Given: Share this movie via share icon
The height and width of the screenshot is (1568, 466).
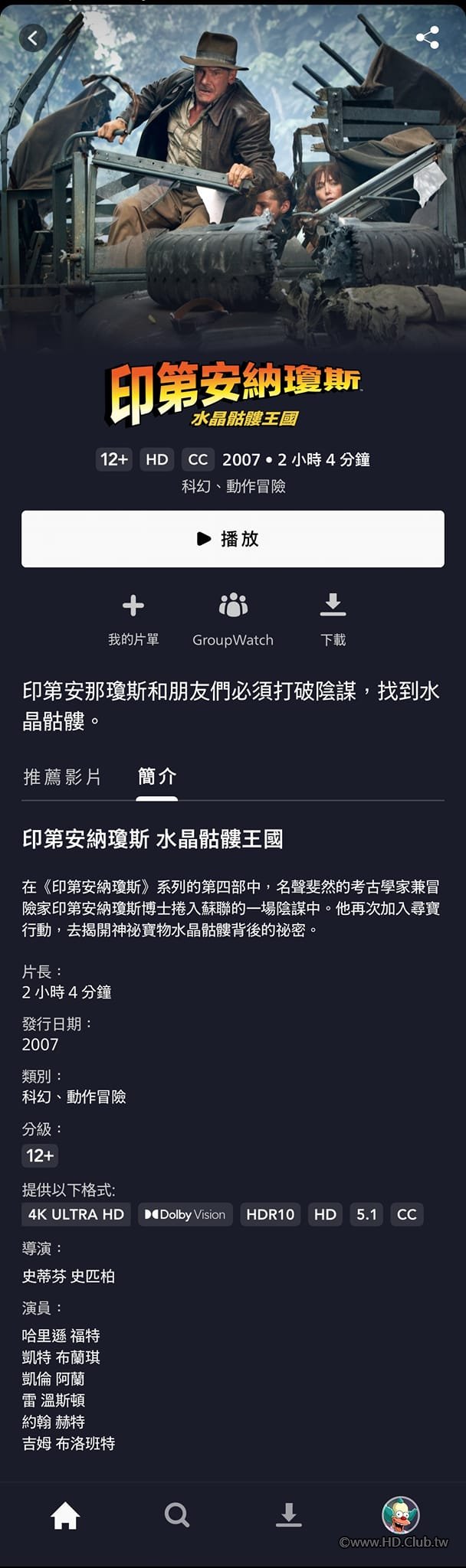Looking at the screenshot, I should point(427,37).
